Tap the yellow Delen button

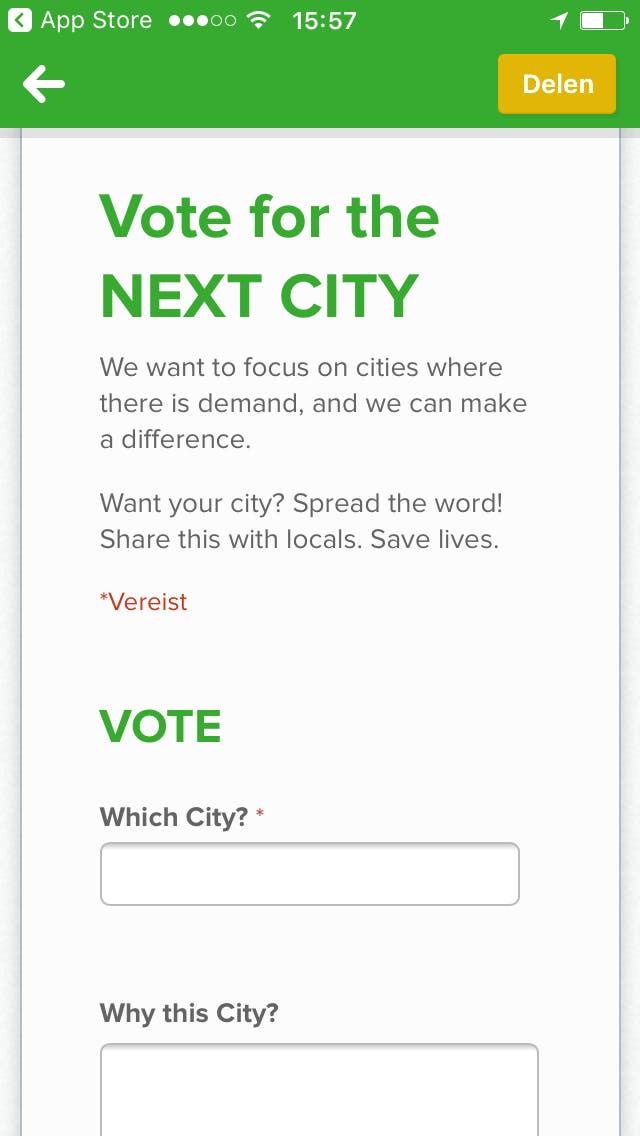click(557, 84)
